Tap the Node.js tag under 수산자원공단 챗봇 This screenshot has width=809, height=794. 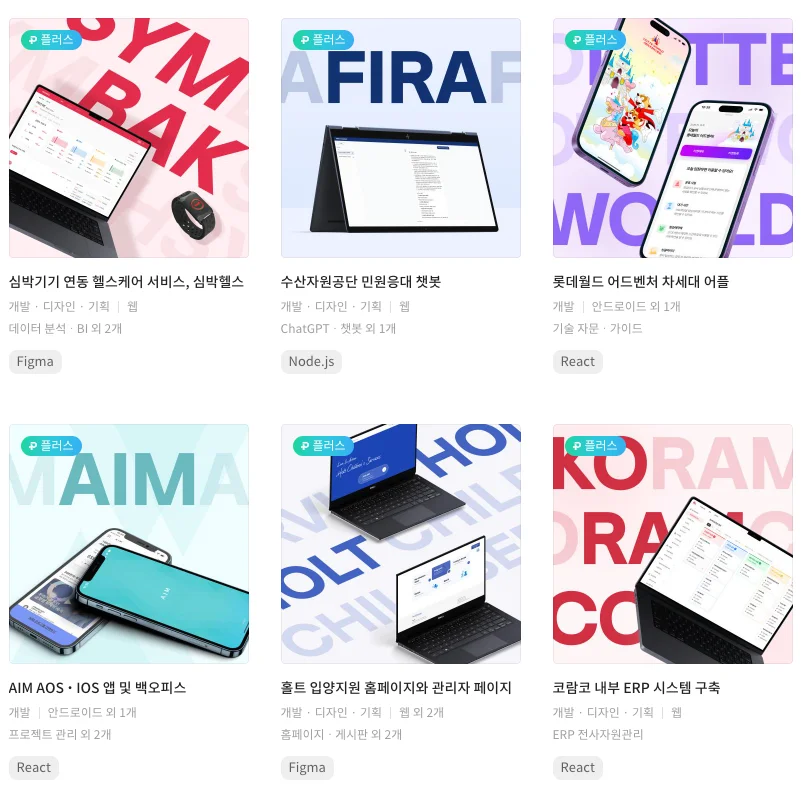(311, 361)
